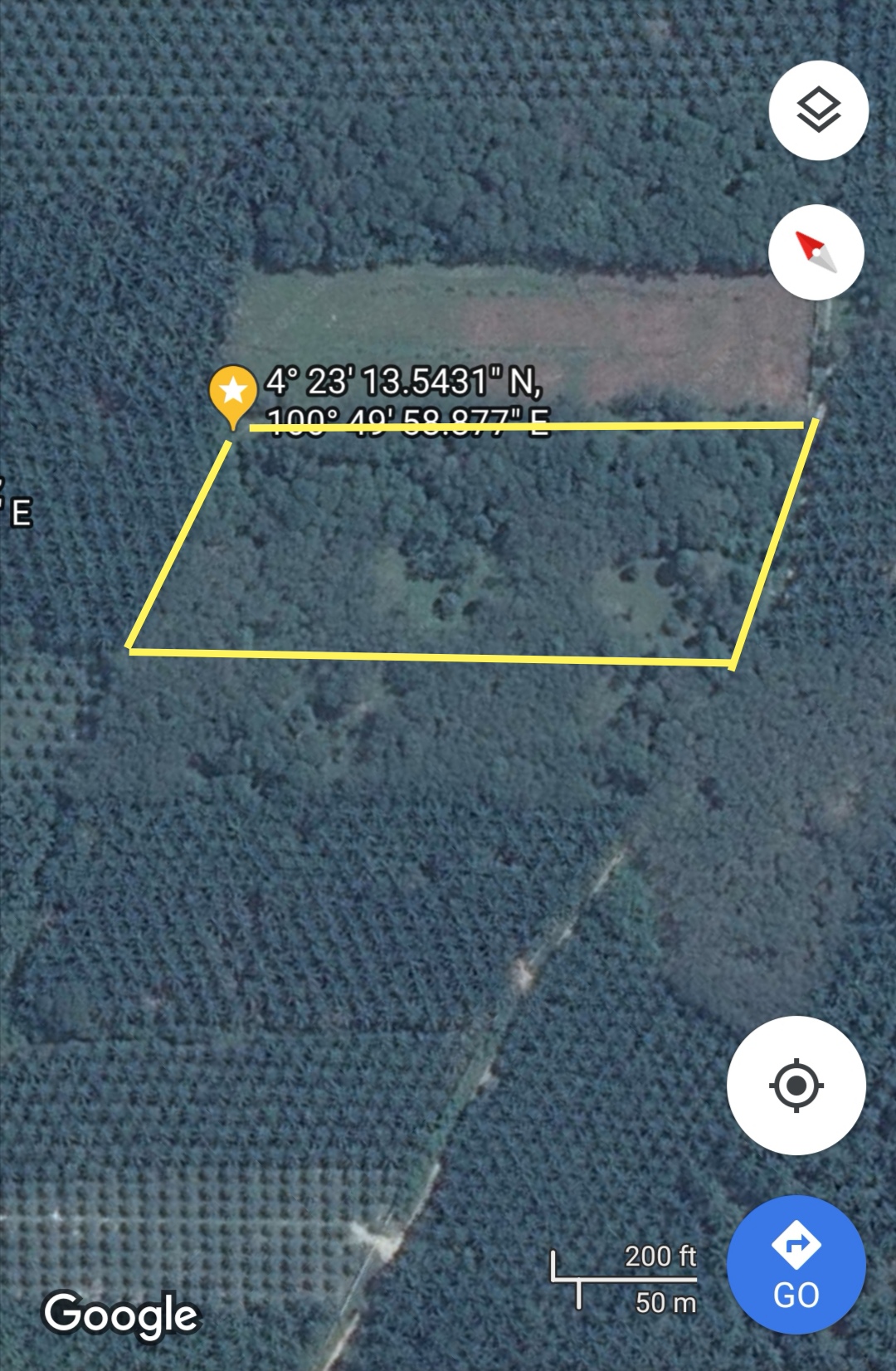Image resolution: width=896 pixels, height=1371 pixels.
Task: Tap the compass to reset north
Action: point(816,252)
